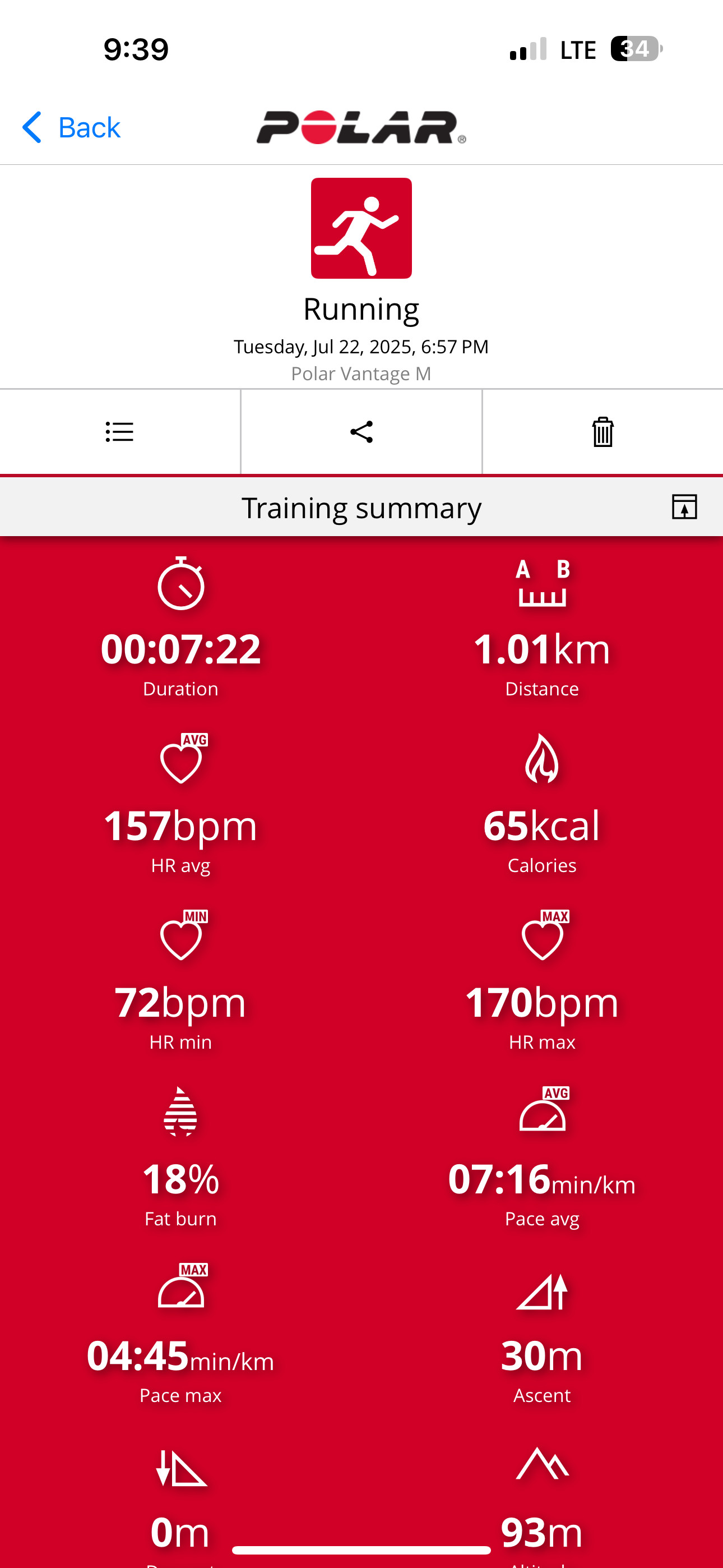The image size is (723, 1568).
Task: Delete this training with the trash icon
Action: coord(602,432)
